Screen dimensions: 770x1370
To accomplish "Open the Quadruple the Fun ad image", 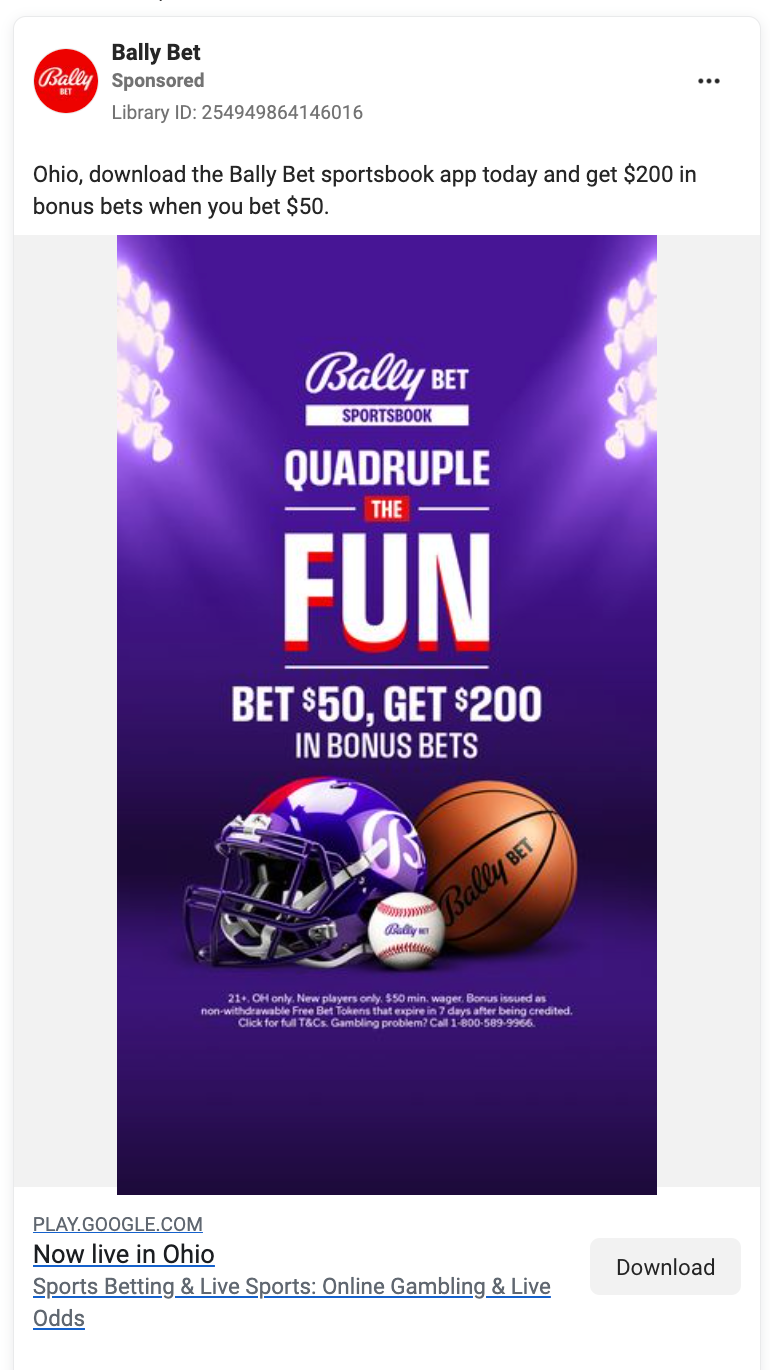I will [x=387, y=714].
